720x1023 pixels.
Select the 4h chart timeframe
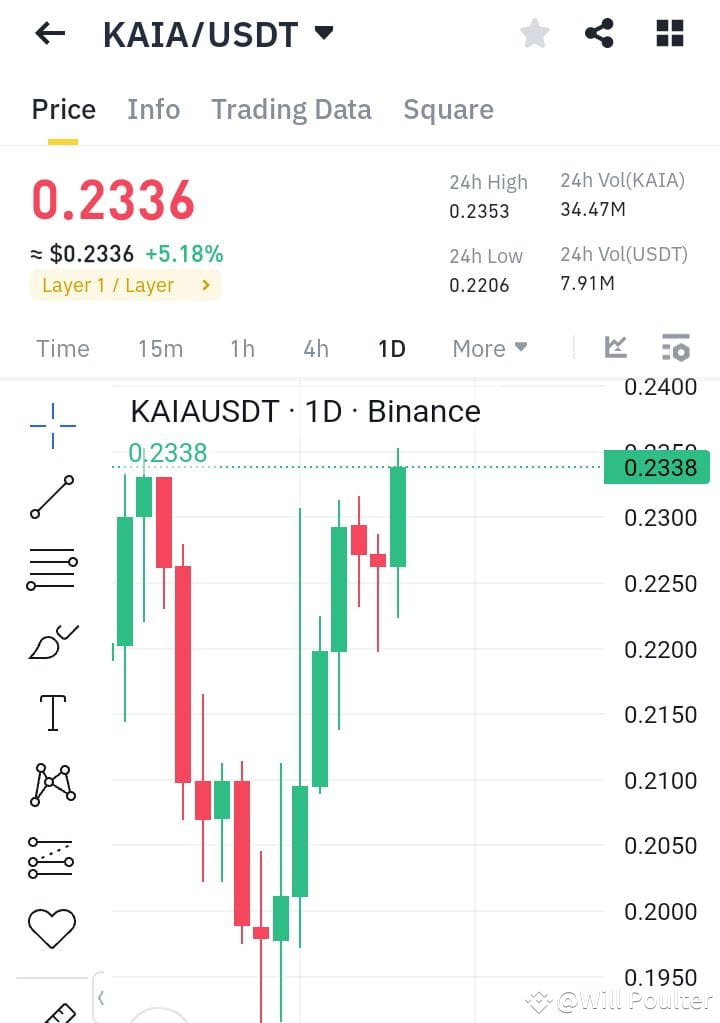point(316,348)
